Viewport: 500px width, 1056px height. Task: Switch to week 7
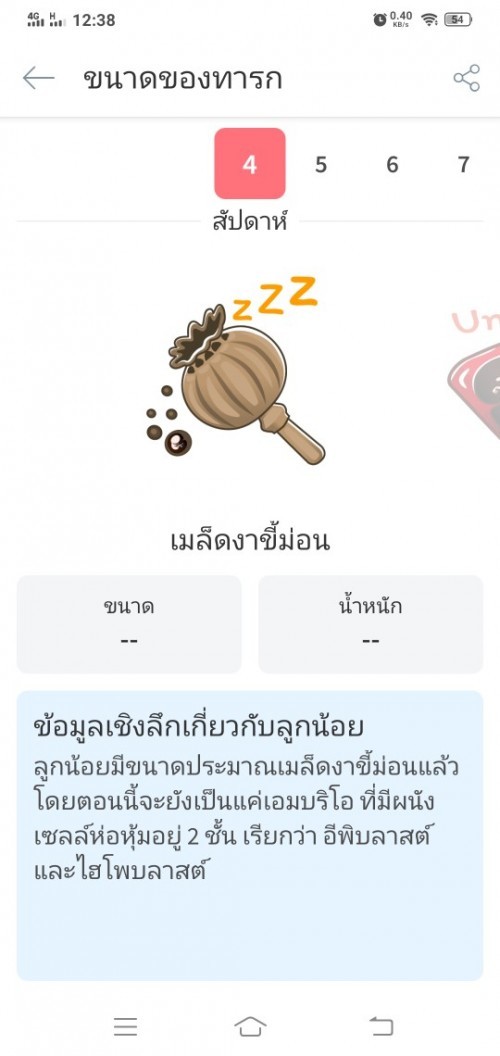[464, 164]
